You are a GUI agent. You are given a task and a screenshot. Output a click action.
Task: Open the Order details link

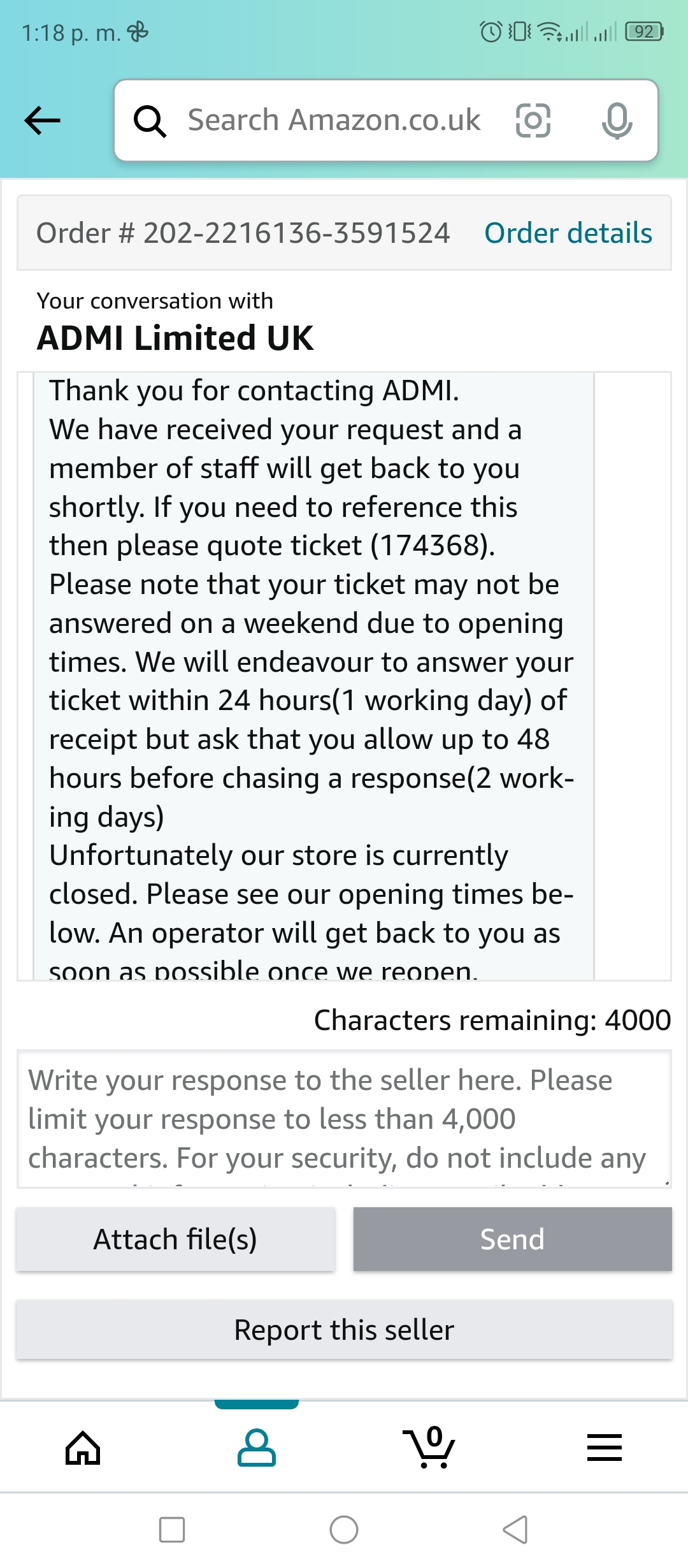tap(568, 233)
